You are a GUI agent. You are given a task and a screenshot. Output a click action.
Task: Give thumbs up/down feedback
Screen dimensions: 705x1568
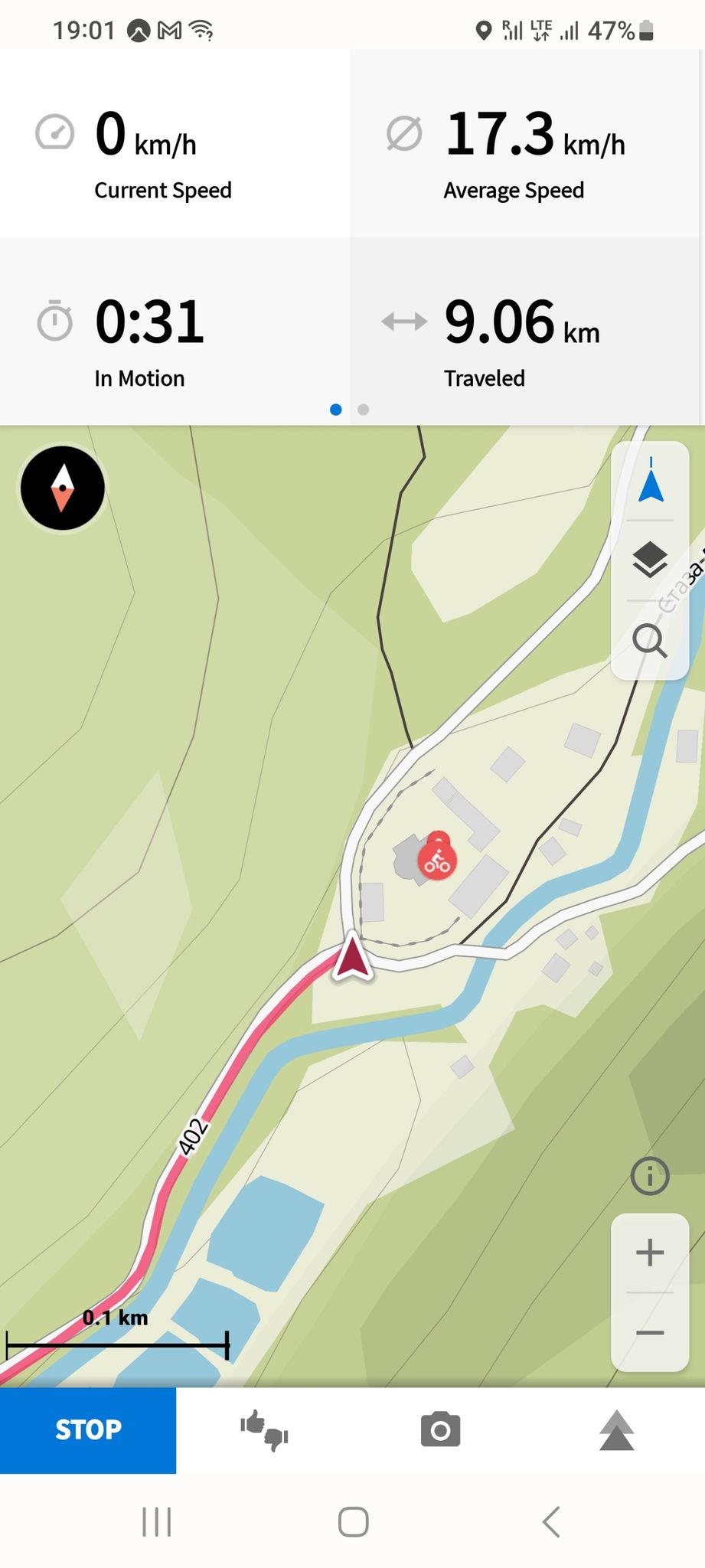pyautogui.click(x=264, y=1429)
